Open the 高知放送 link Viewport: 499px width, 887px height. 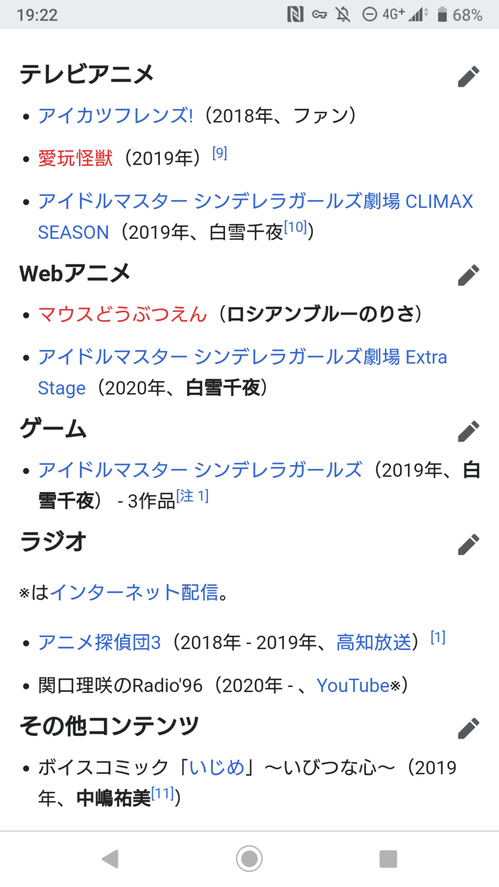tap(373, 643)
